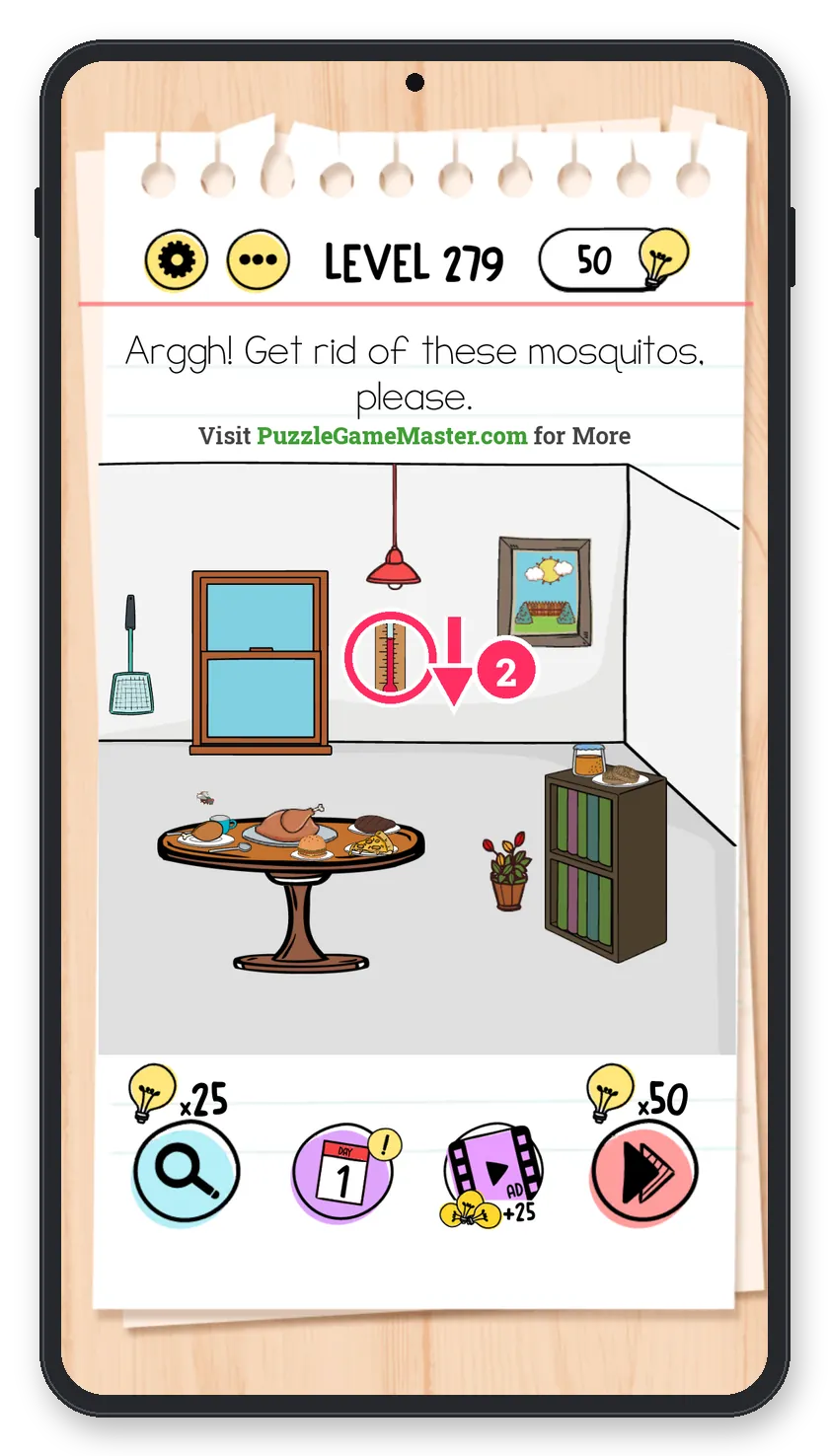Open the Day 1 daily calendar
Screen dimensions: 829x1456
[343, 1174]
